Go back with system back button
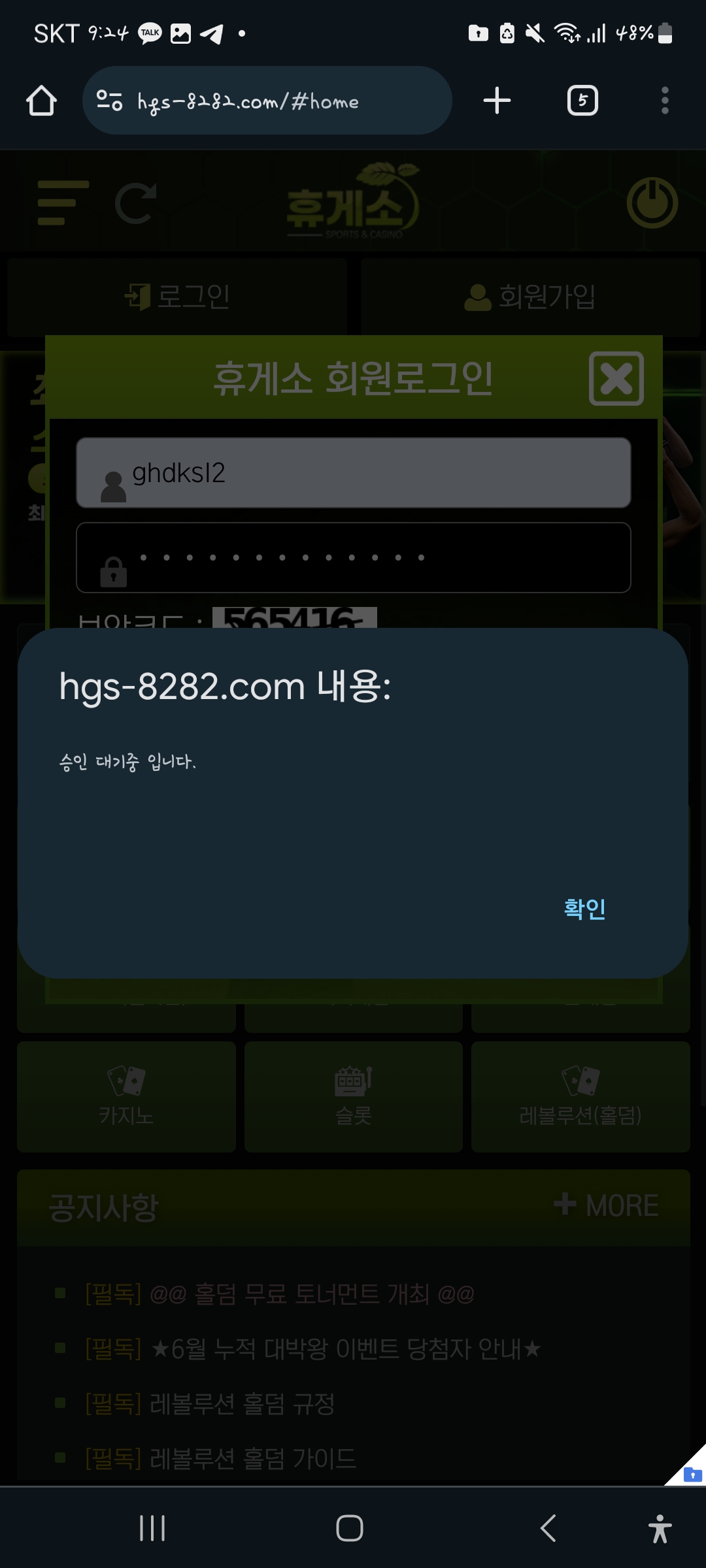706x1568 pixels. 548,1528
